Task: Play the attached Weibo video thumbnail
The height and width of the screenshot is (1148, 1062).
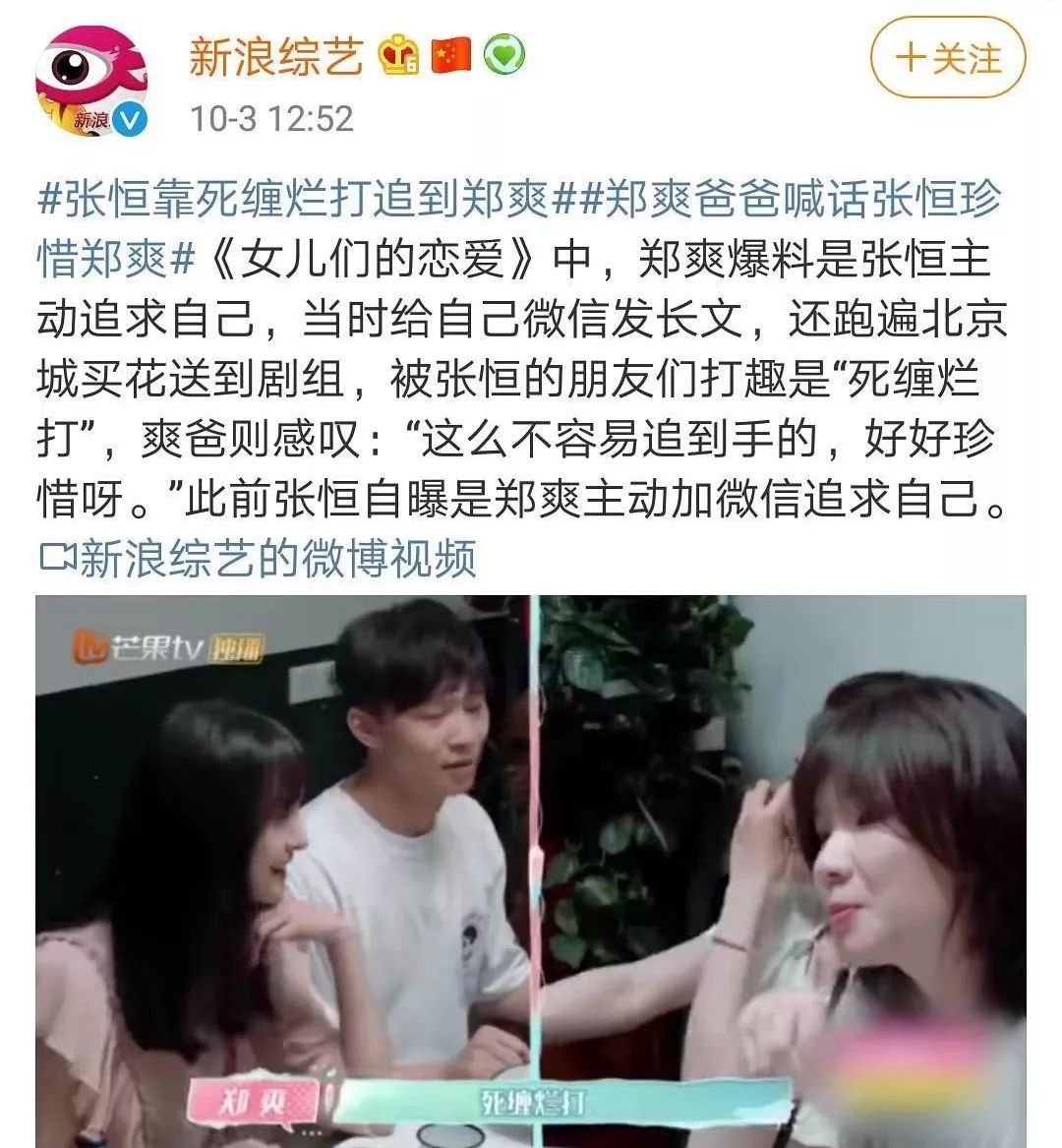Action: point(531,872)
